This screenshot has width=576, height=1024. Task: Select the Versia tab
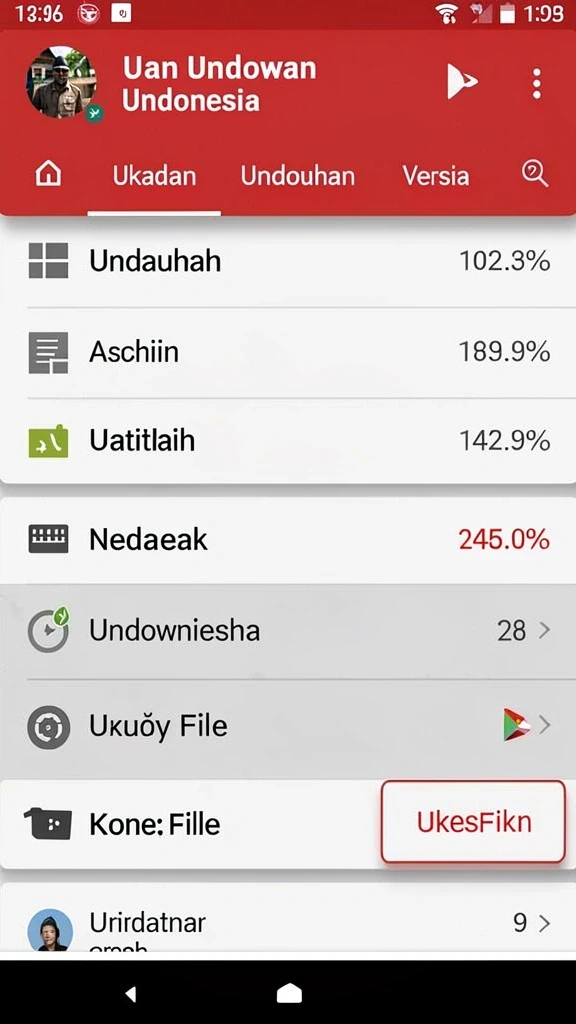436,176
